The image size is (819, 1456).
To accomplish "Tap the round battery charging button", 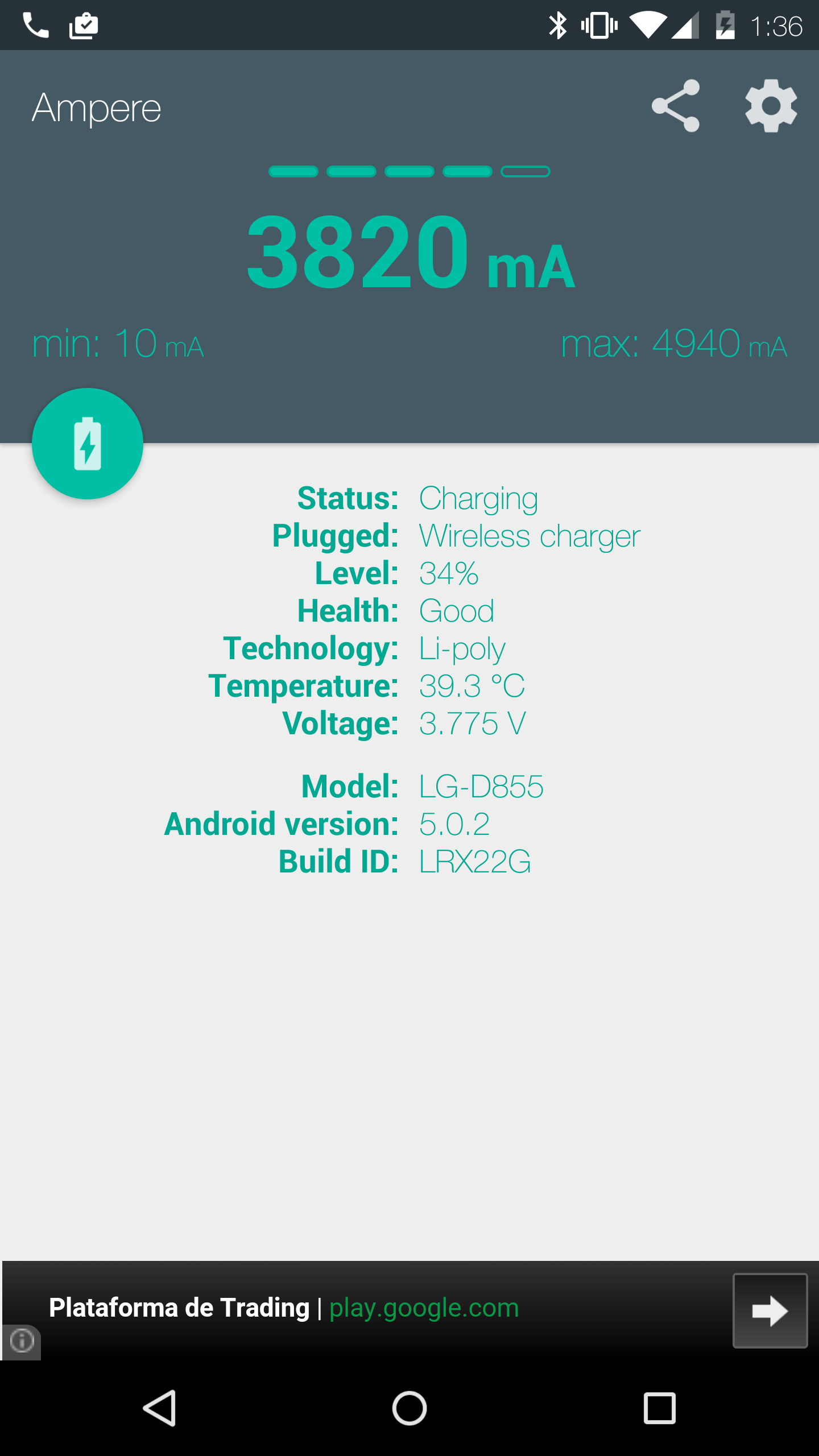I will click(88, 444).
